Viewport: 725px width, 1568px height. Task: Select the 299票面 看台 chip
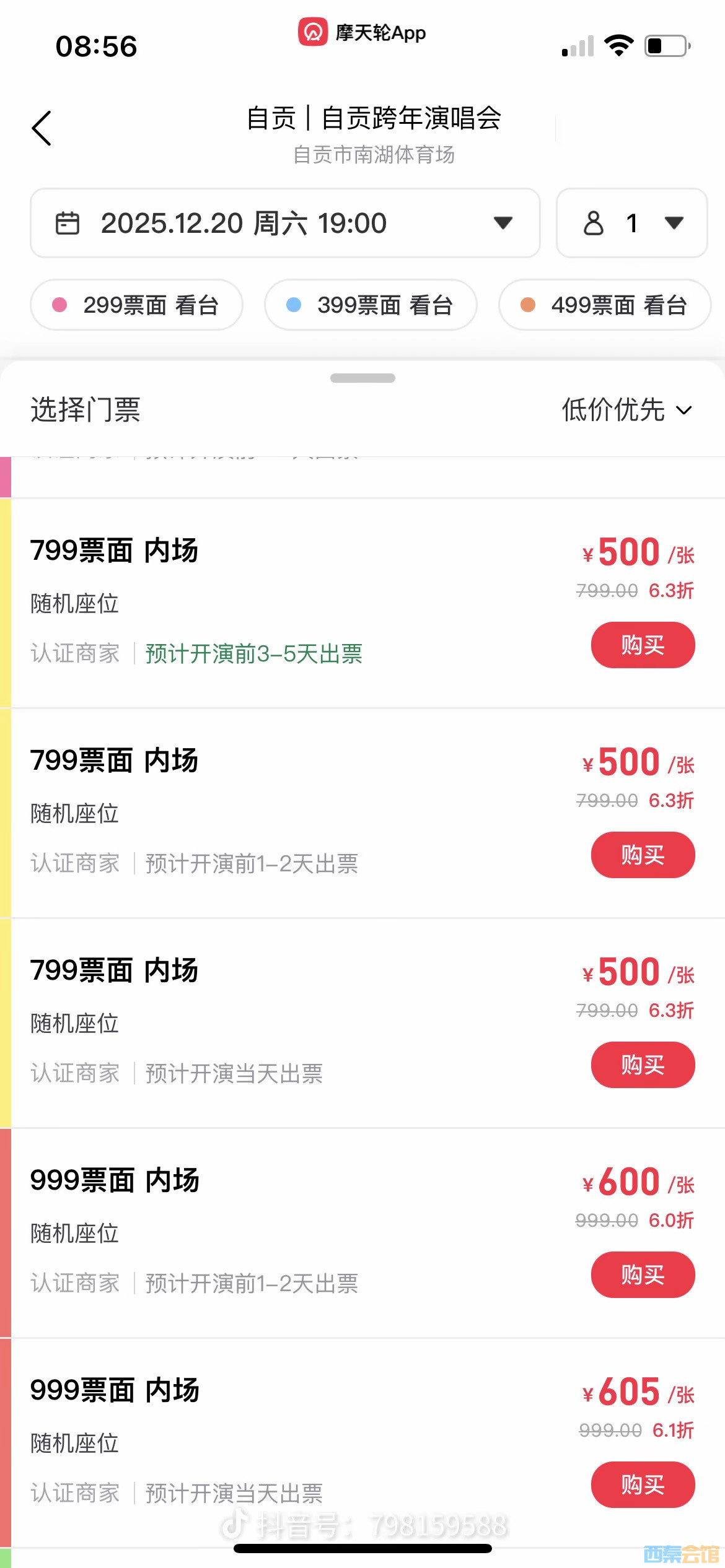pyautogui.click(x=136, y=305)
